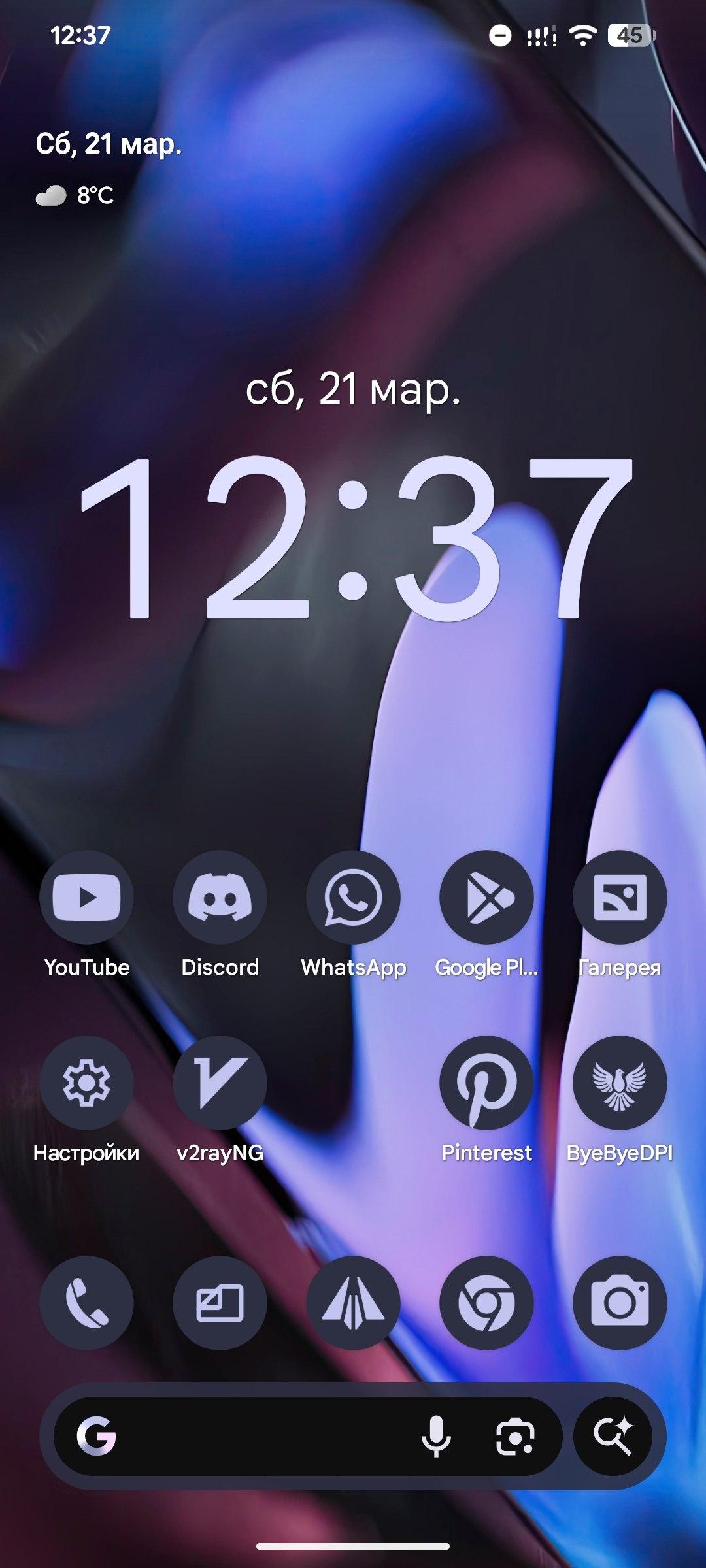Launch v2rayNG
The height and width of the screenshot is (1568, 706).
[220, 1083]
